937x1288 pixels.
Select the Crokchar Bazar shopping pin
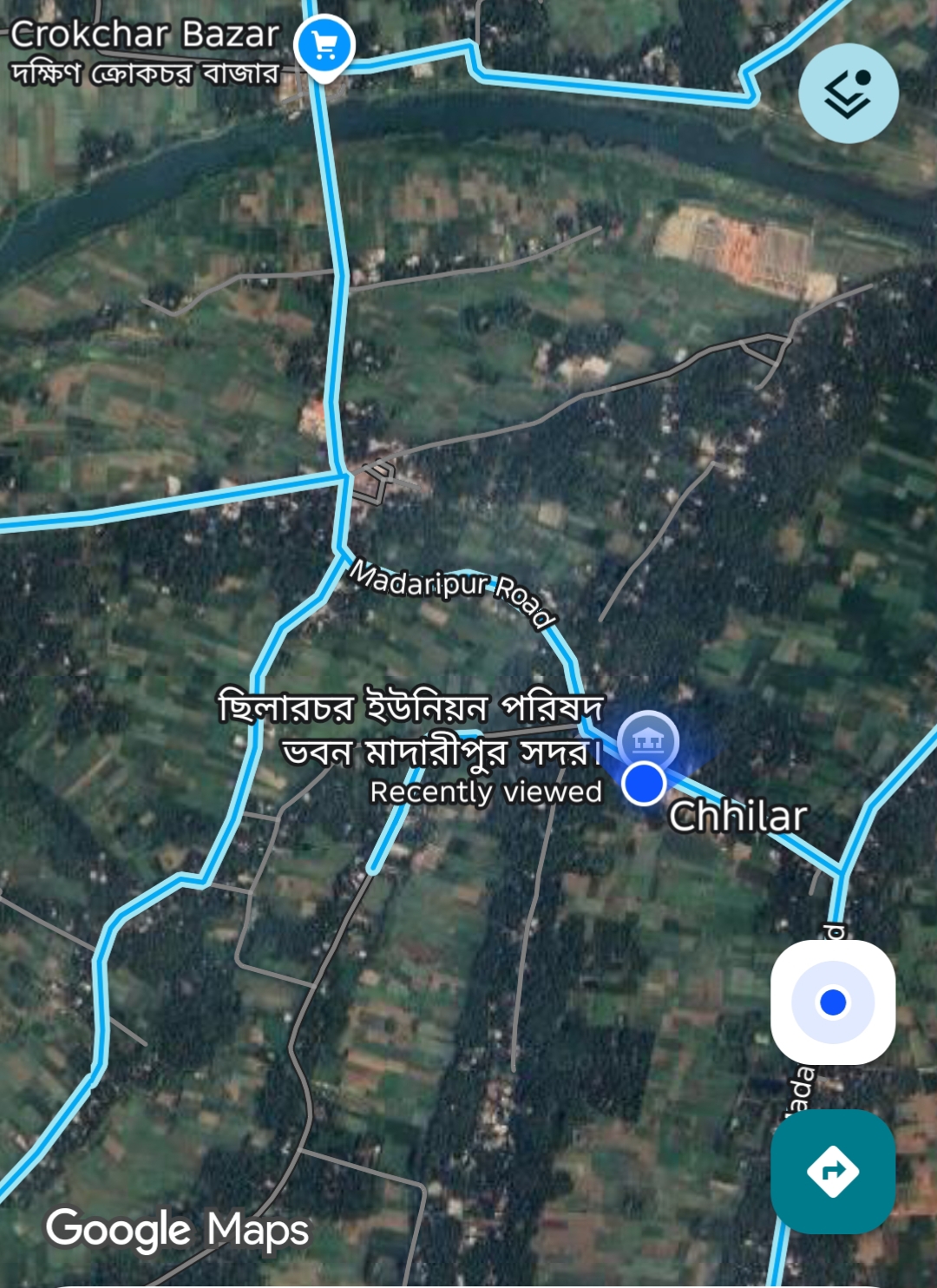pos(324,45)
